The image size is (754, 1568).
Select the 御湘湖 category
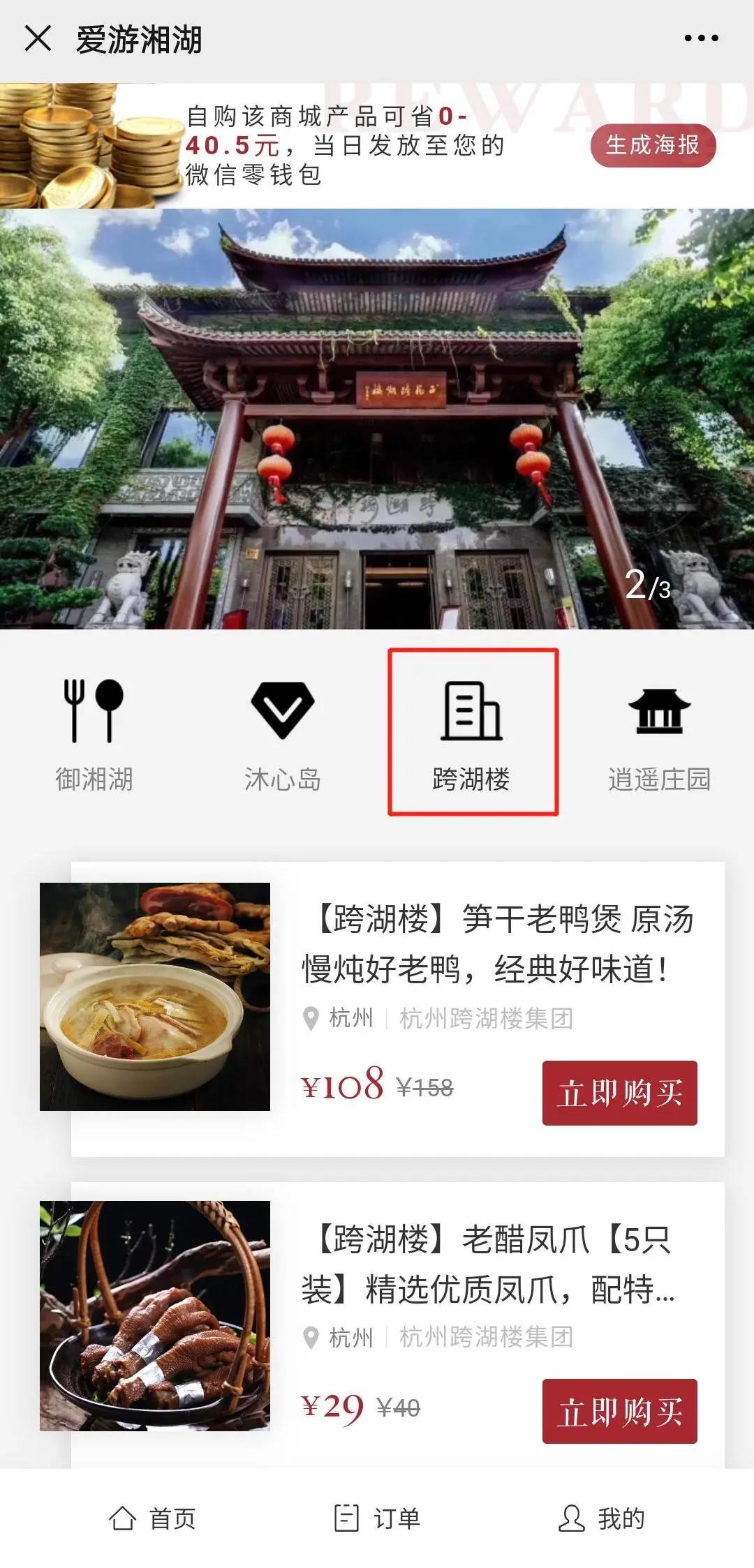point(94,734)
